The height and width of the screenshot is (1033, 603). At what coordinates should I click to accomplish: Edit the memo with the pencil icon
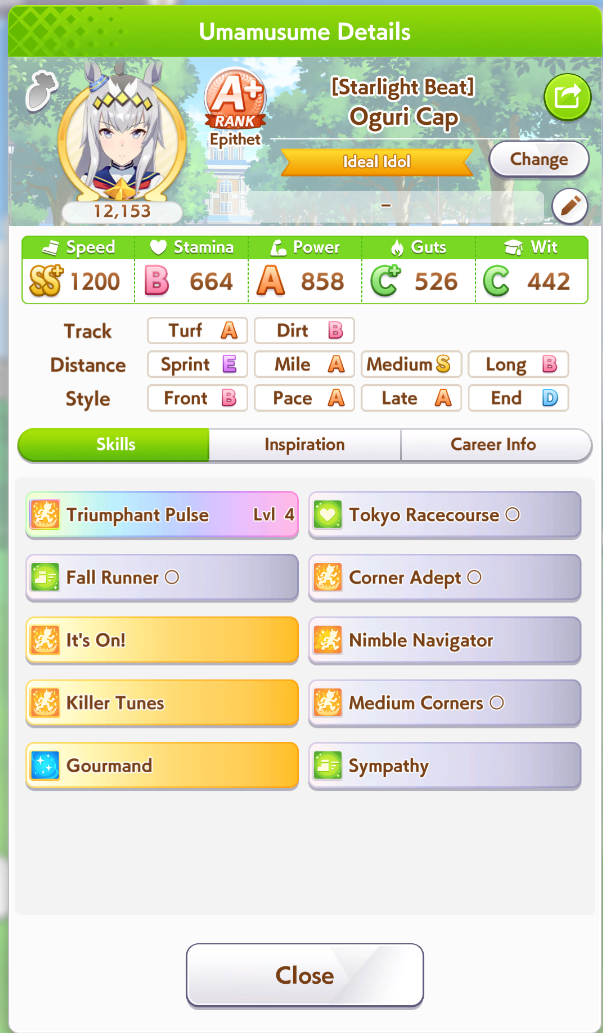pyautogui.click(x=570, y=207)
